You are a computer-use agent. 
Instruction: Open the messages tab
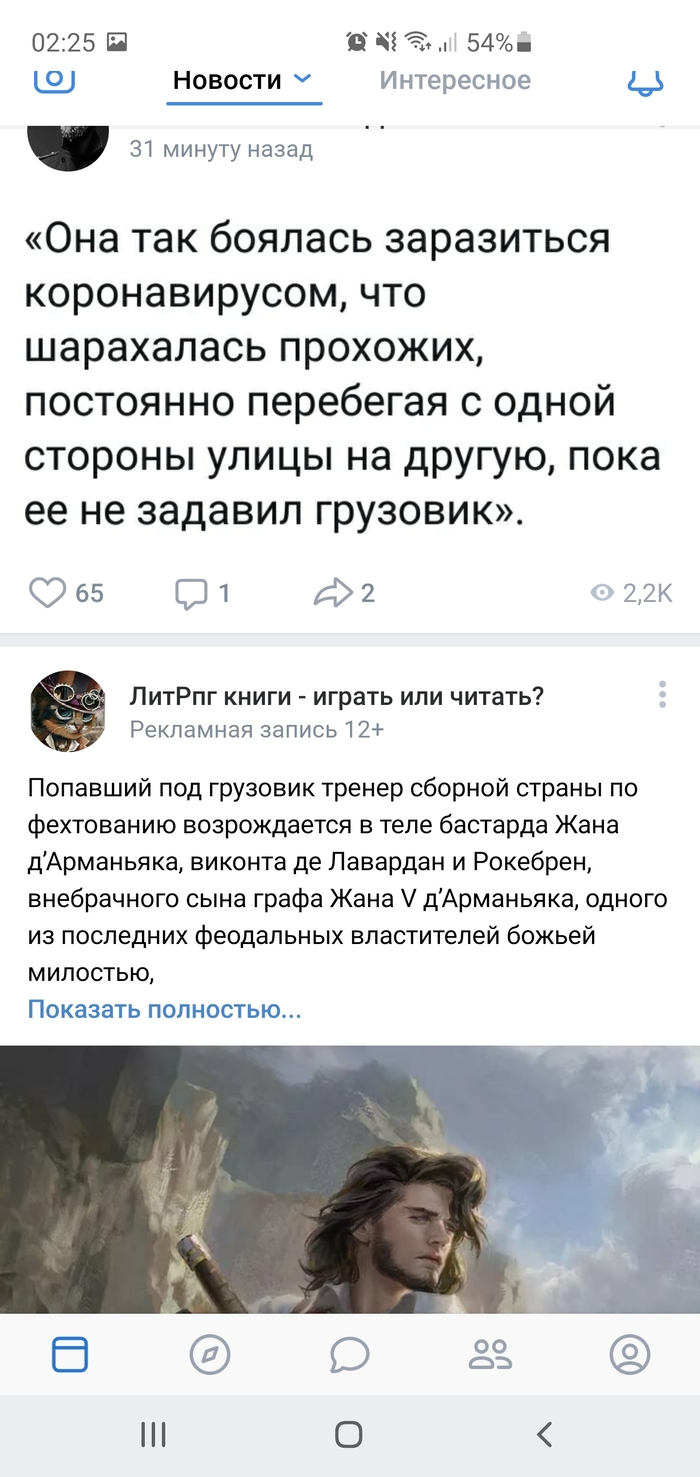pos(350,1355)
